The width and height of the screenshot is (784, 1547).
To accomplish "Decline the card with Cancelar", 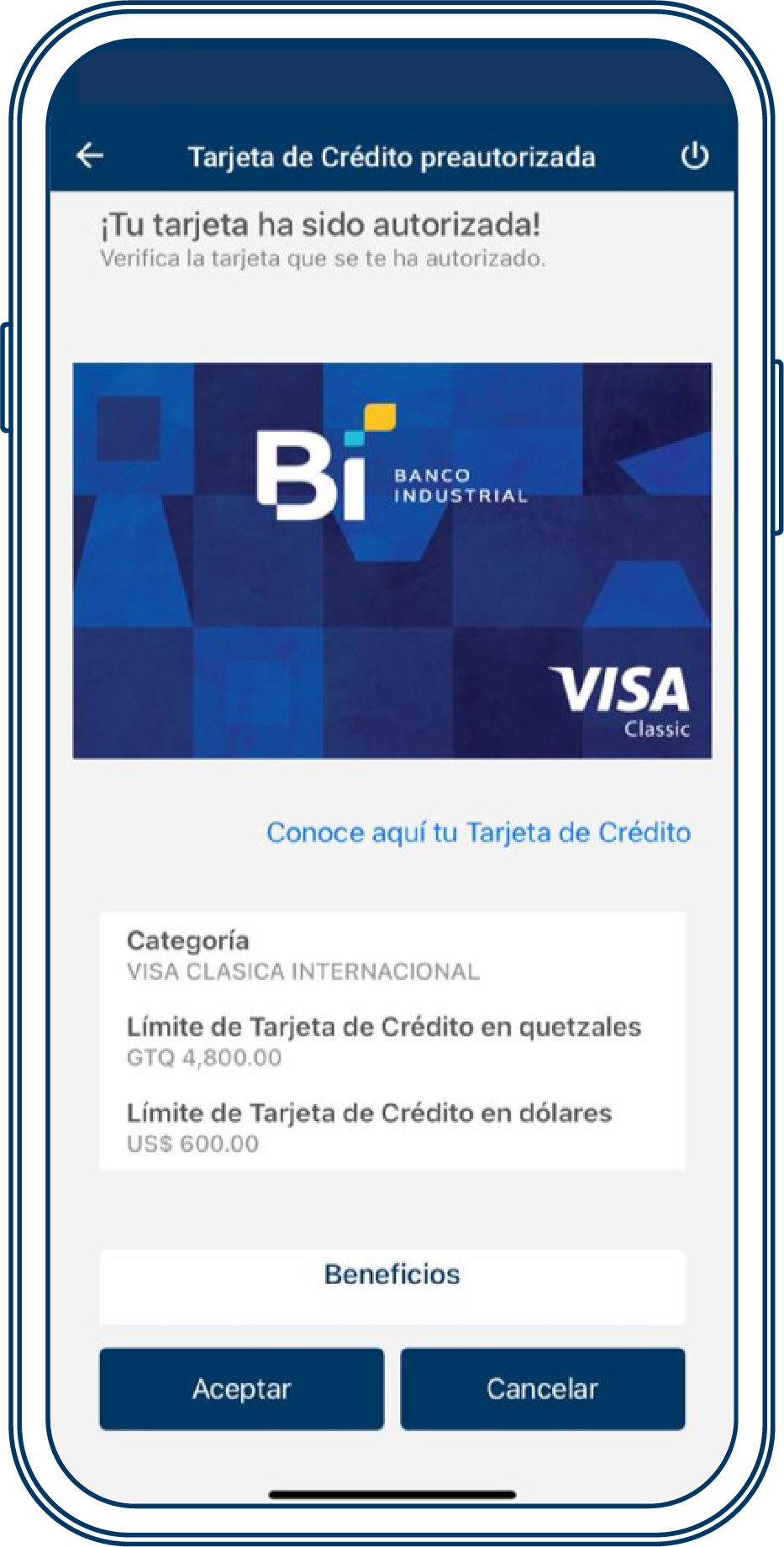I will 542,1389.
